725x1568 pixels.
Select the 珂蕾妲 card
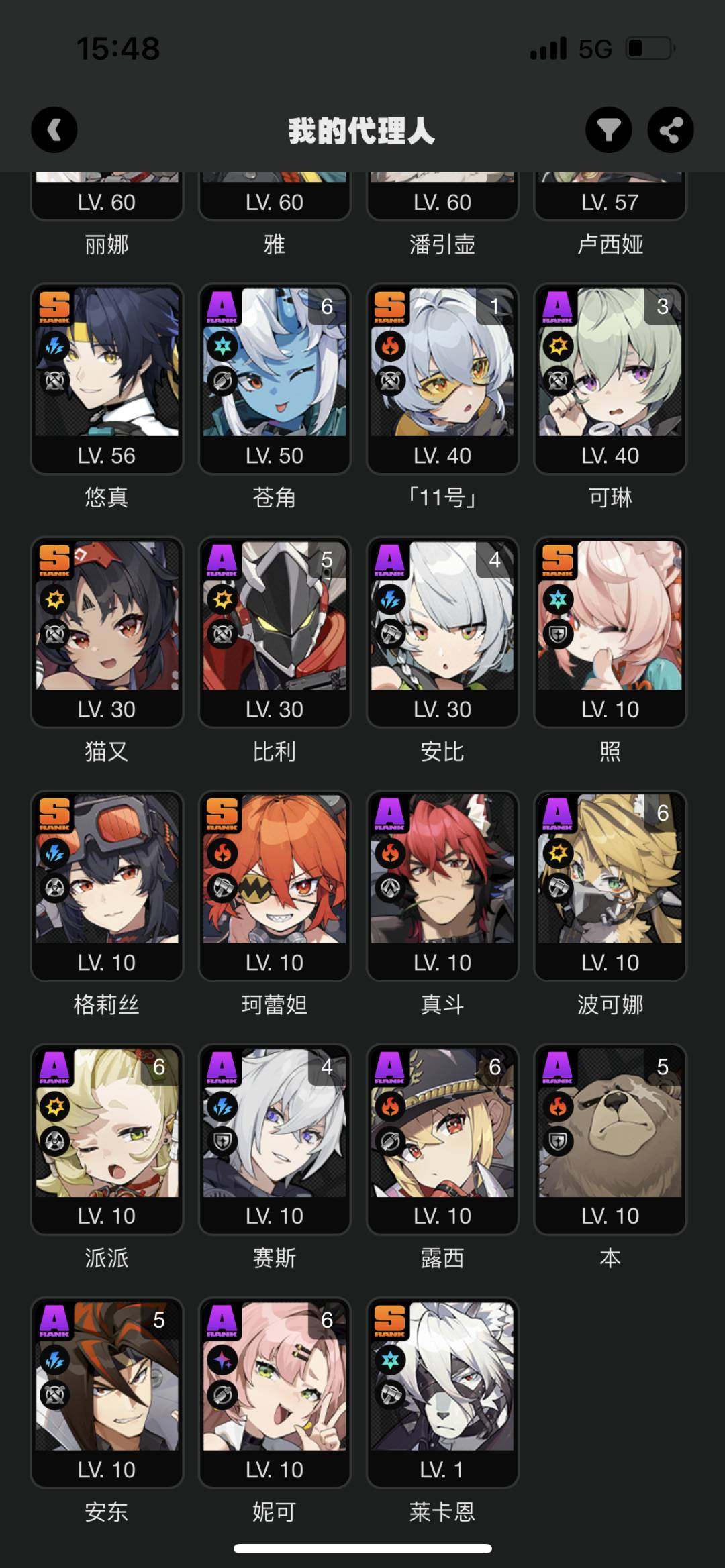tap(275, 886)
